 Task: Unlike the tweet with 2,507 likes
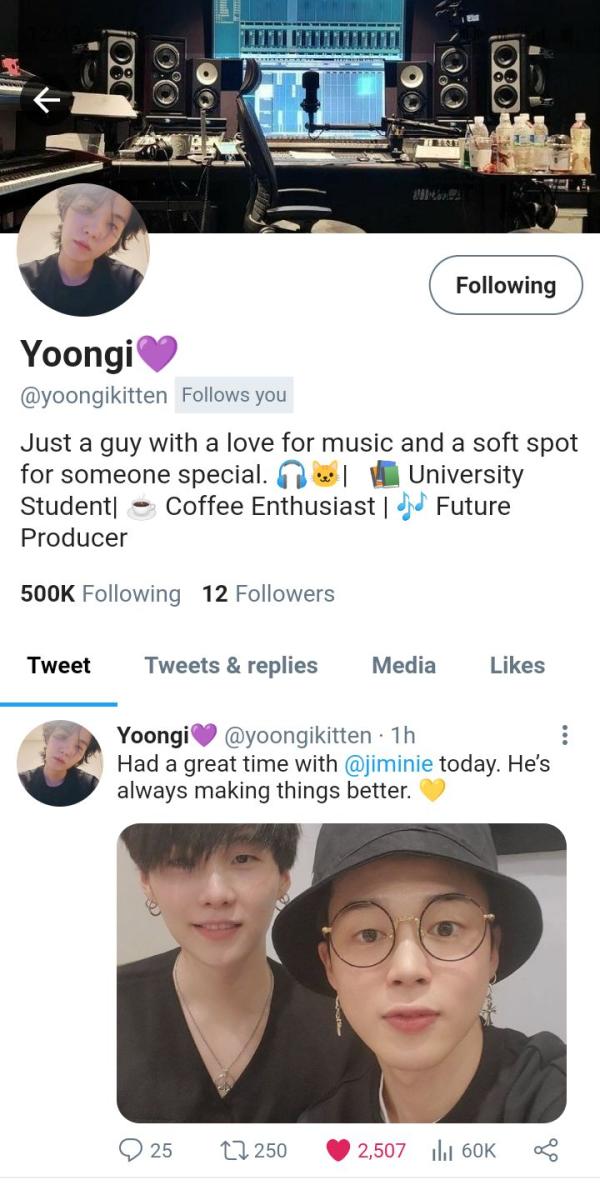(x=339, y=1151)
